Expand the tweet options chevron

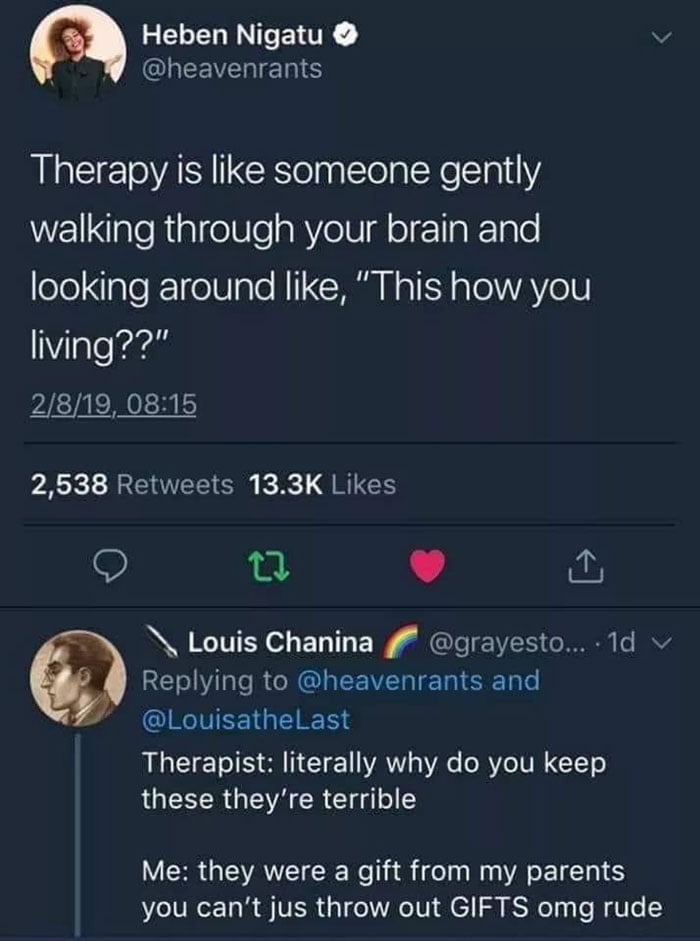pos(656,40)
